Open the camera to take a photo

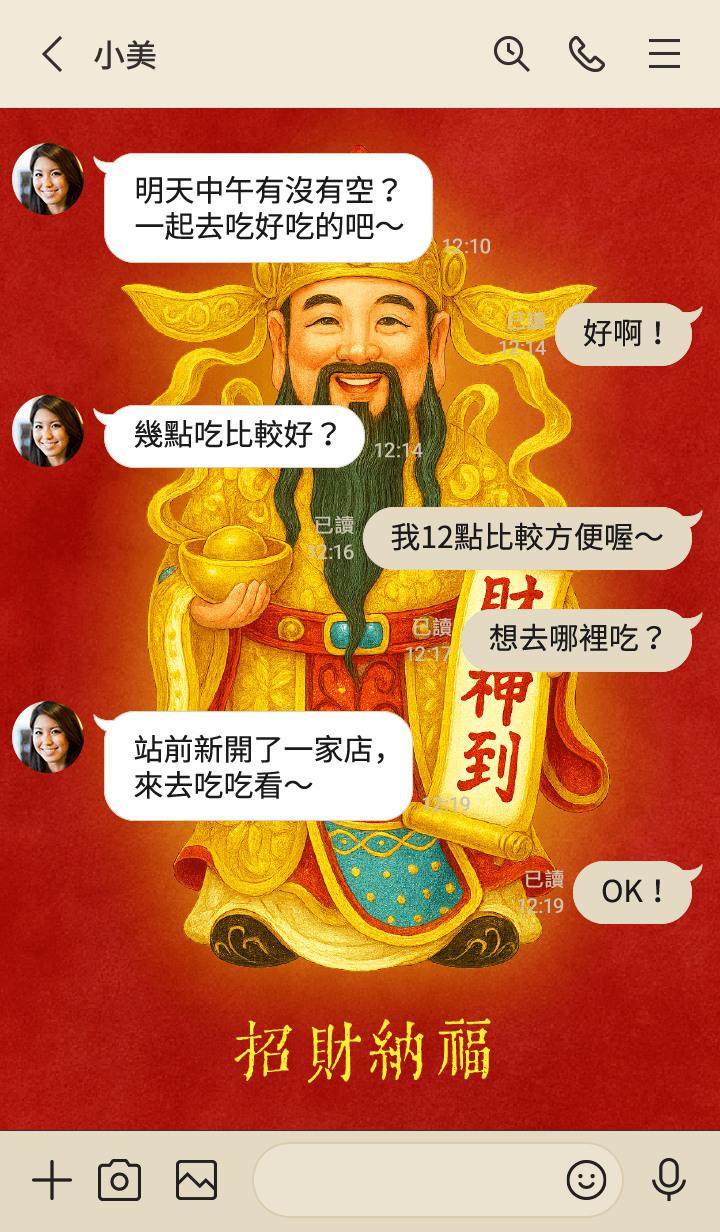119,1181
